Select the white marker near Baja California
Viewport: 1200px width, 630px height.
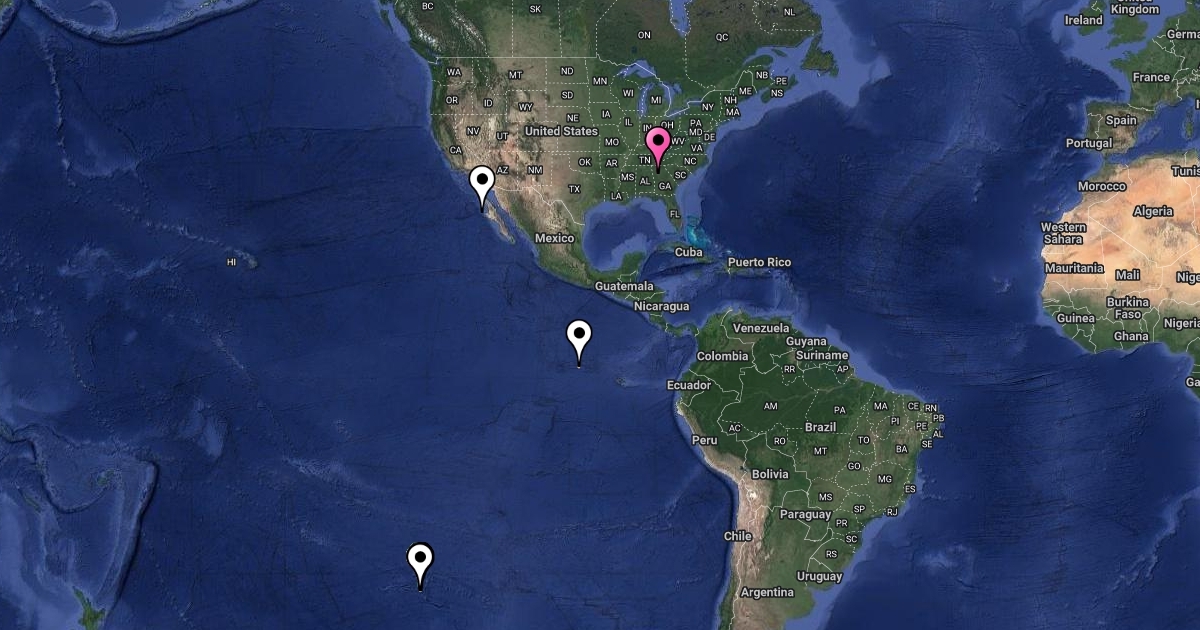coord(483,184)
